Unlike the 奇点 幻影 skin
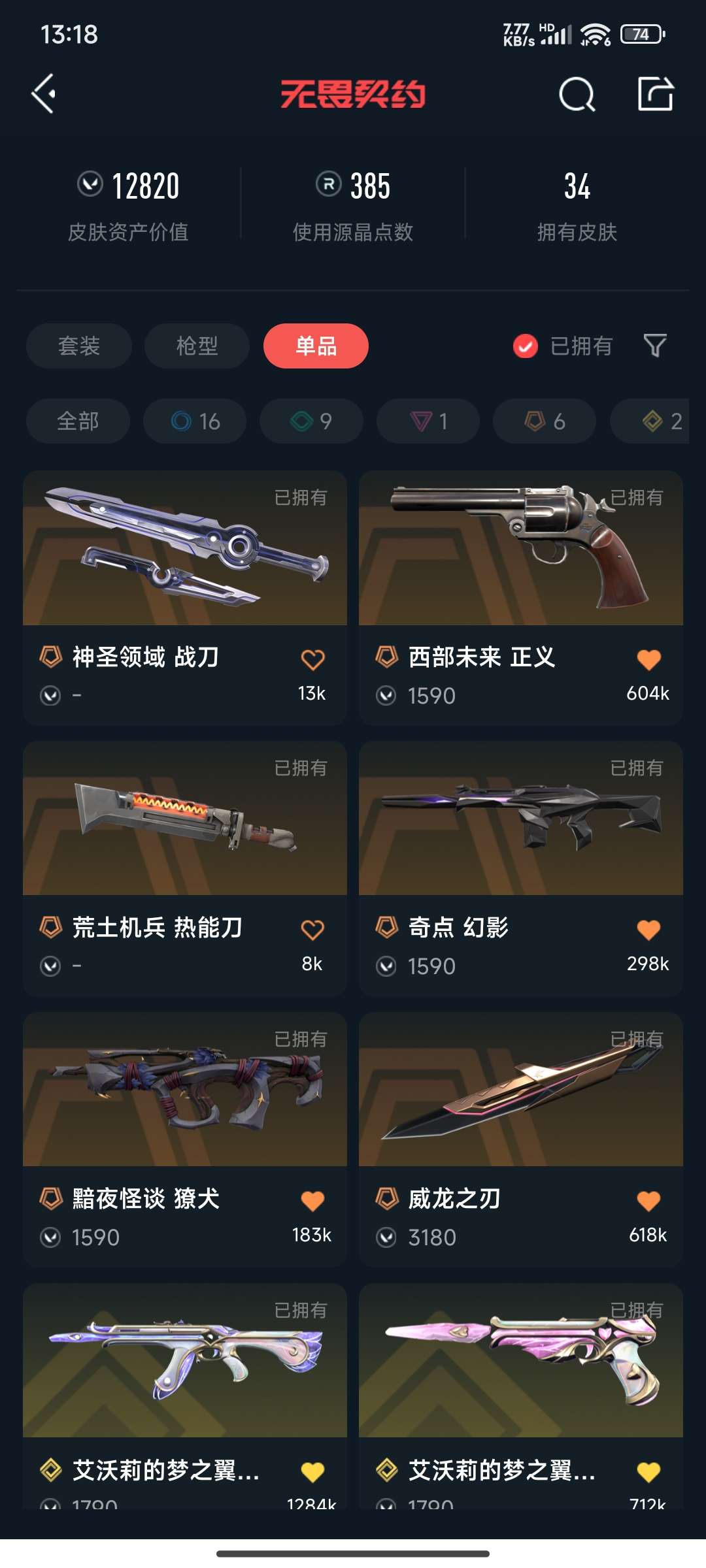The image size is (706, 1568). (x=648, y=930)
